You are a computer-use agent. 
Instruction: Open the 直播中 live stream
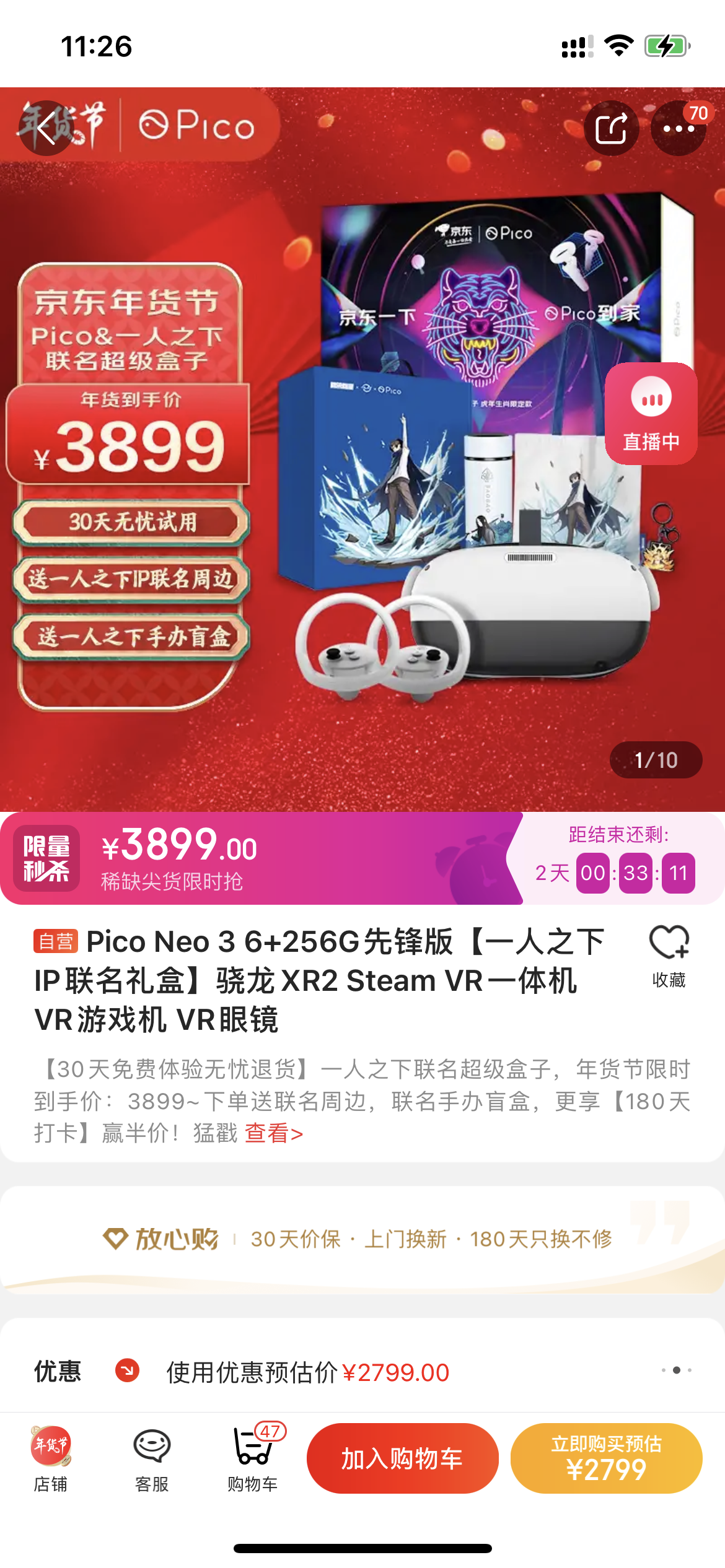click(651, 414)
